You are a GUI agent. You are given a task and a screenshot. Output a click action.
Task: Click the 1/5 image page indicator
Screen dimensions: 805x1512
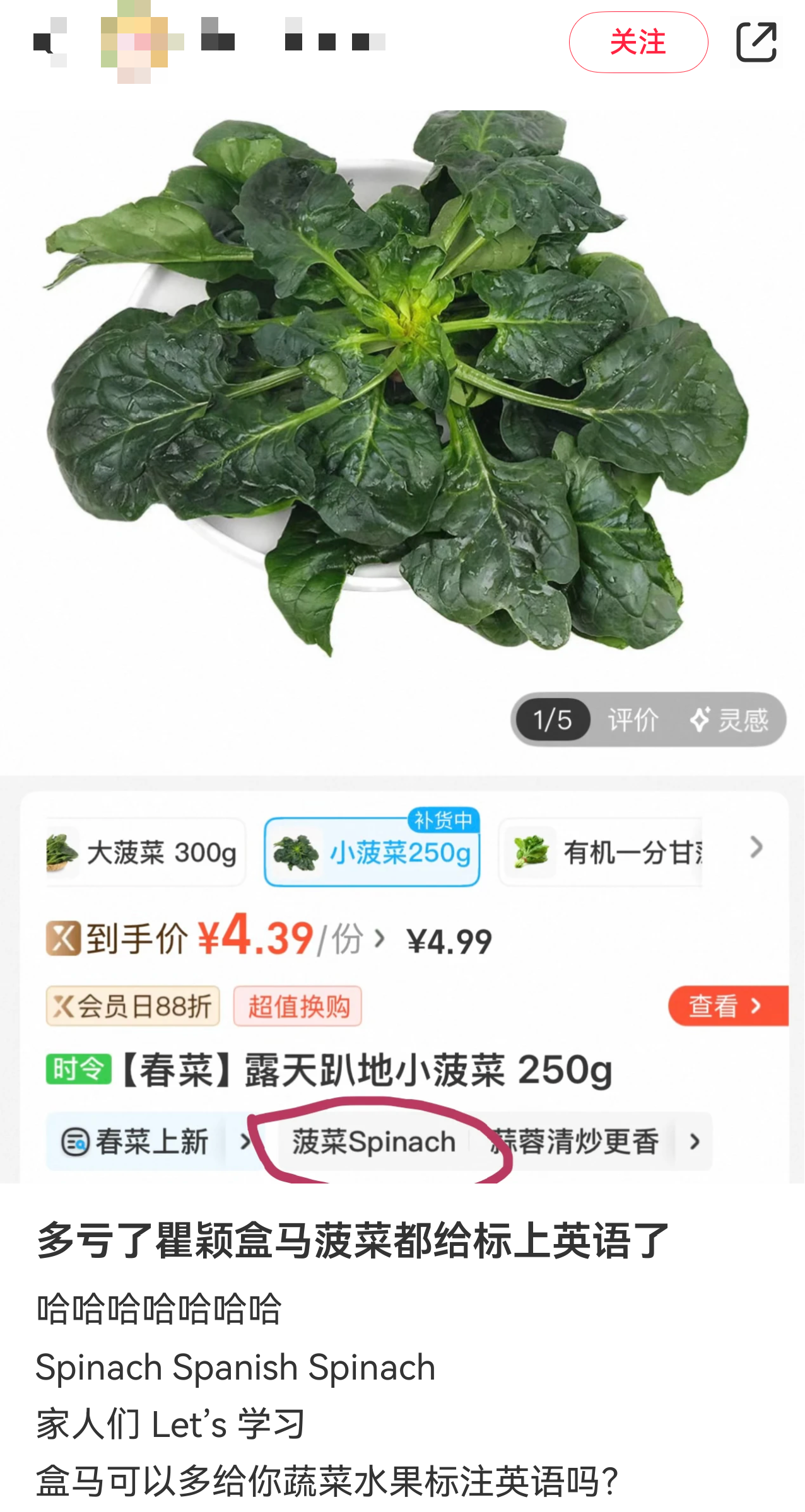click(x=552, y=721)
